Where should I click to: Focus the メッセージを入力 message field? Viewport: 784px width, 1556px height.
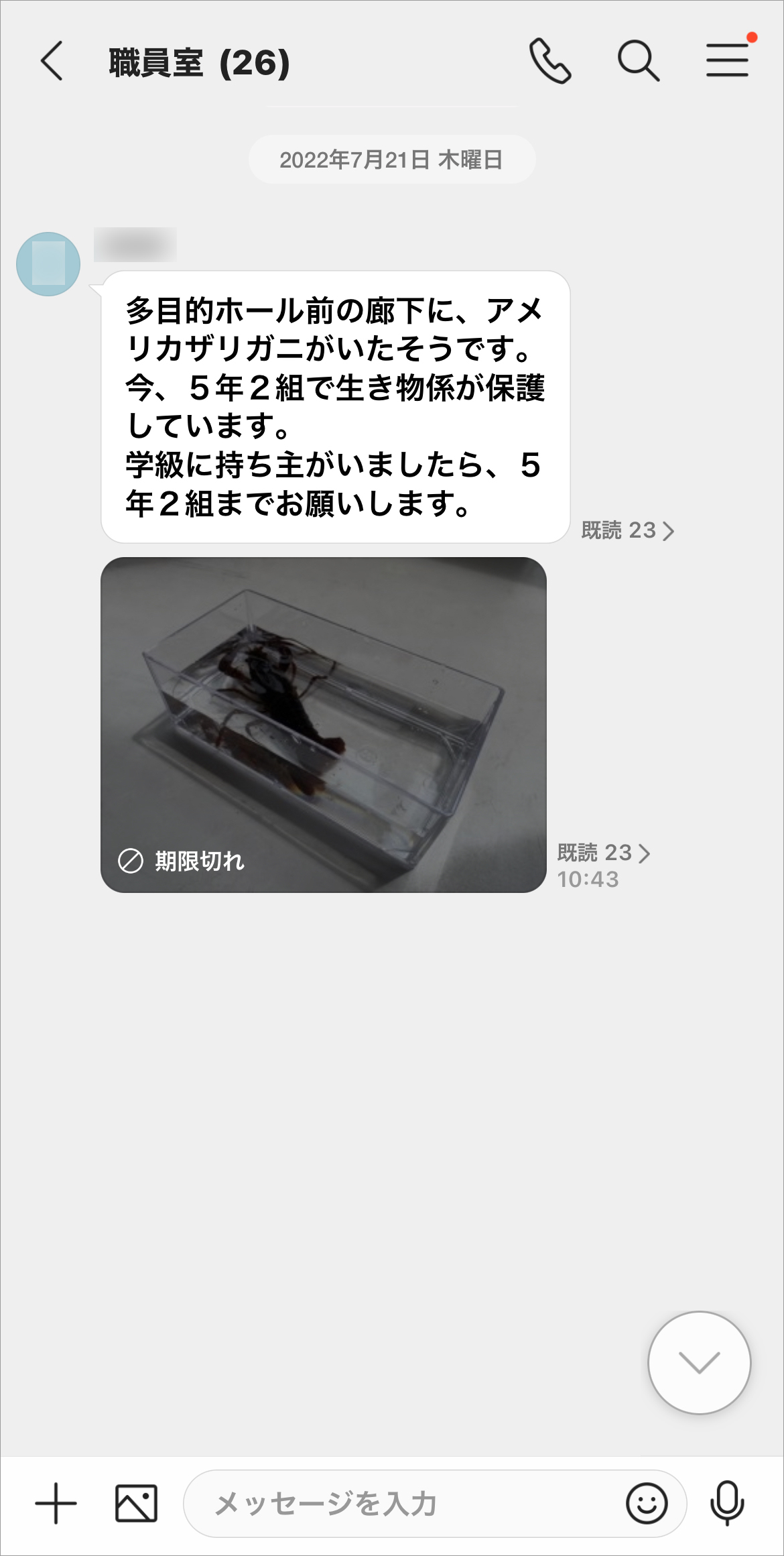pos(402,1504)
